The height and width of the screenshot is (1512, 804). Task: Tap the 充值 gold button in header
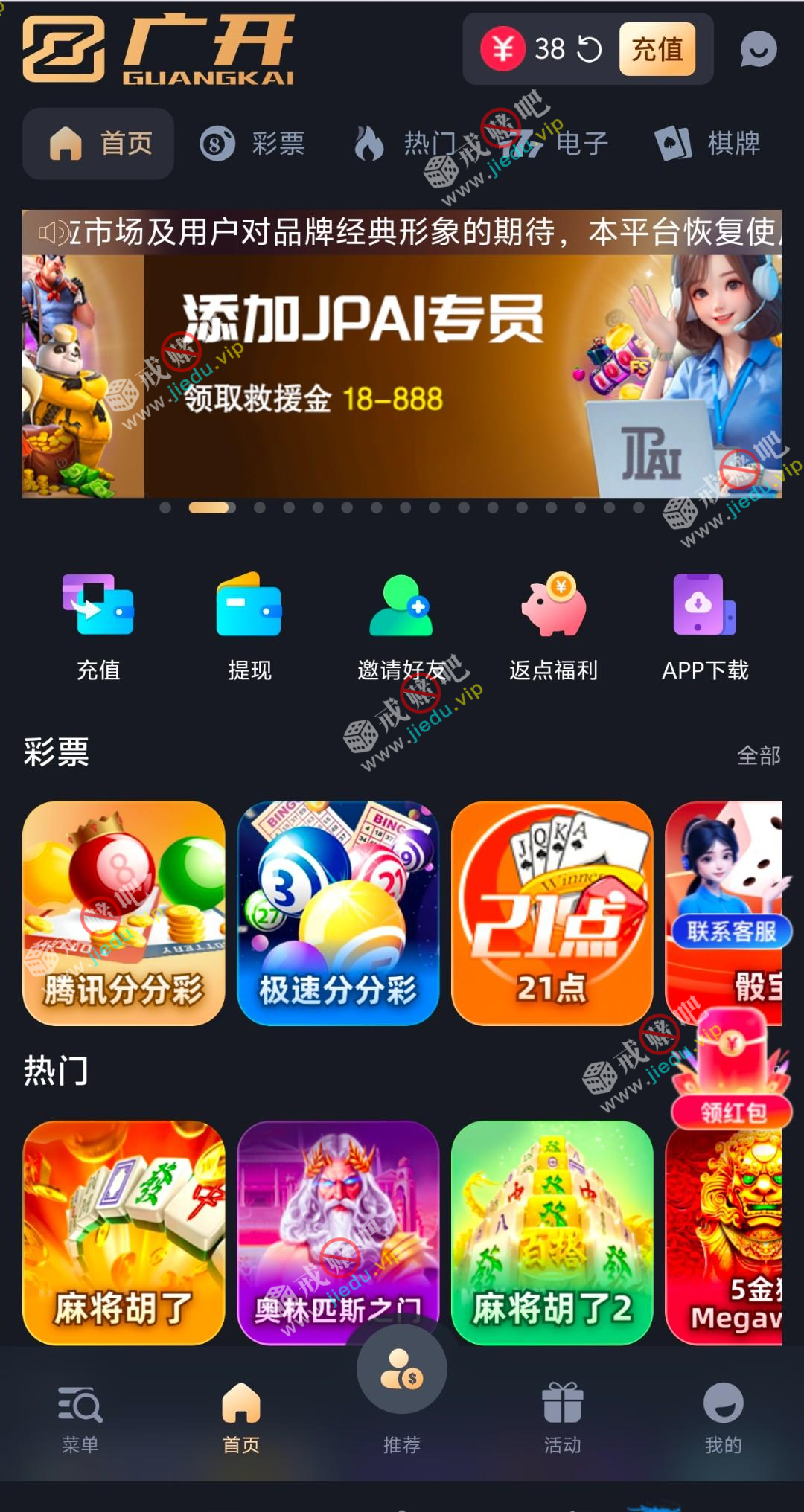(x=657, y=49)
